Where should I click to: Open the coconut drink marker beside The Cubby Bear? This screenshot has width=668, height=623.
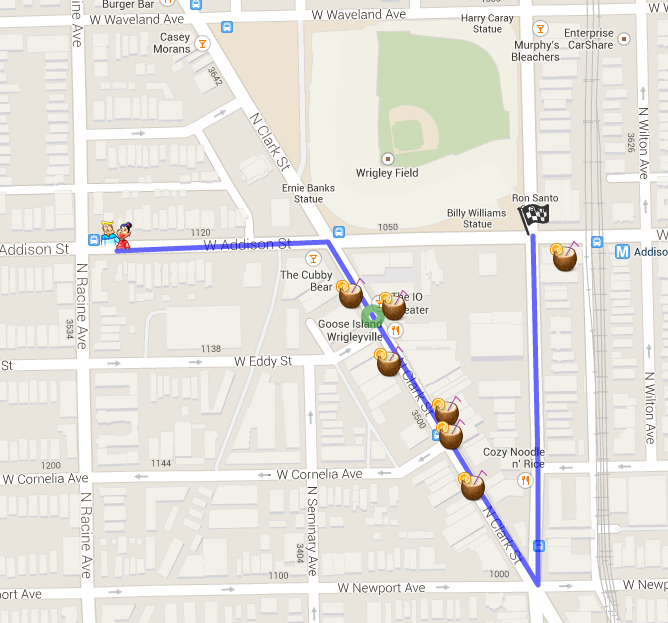coord(350,294)
